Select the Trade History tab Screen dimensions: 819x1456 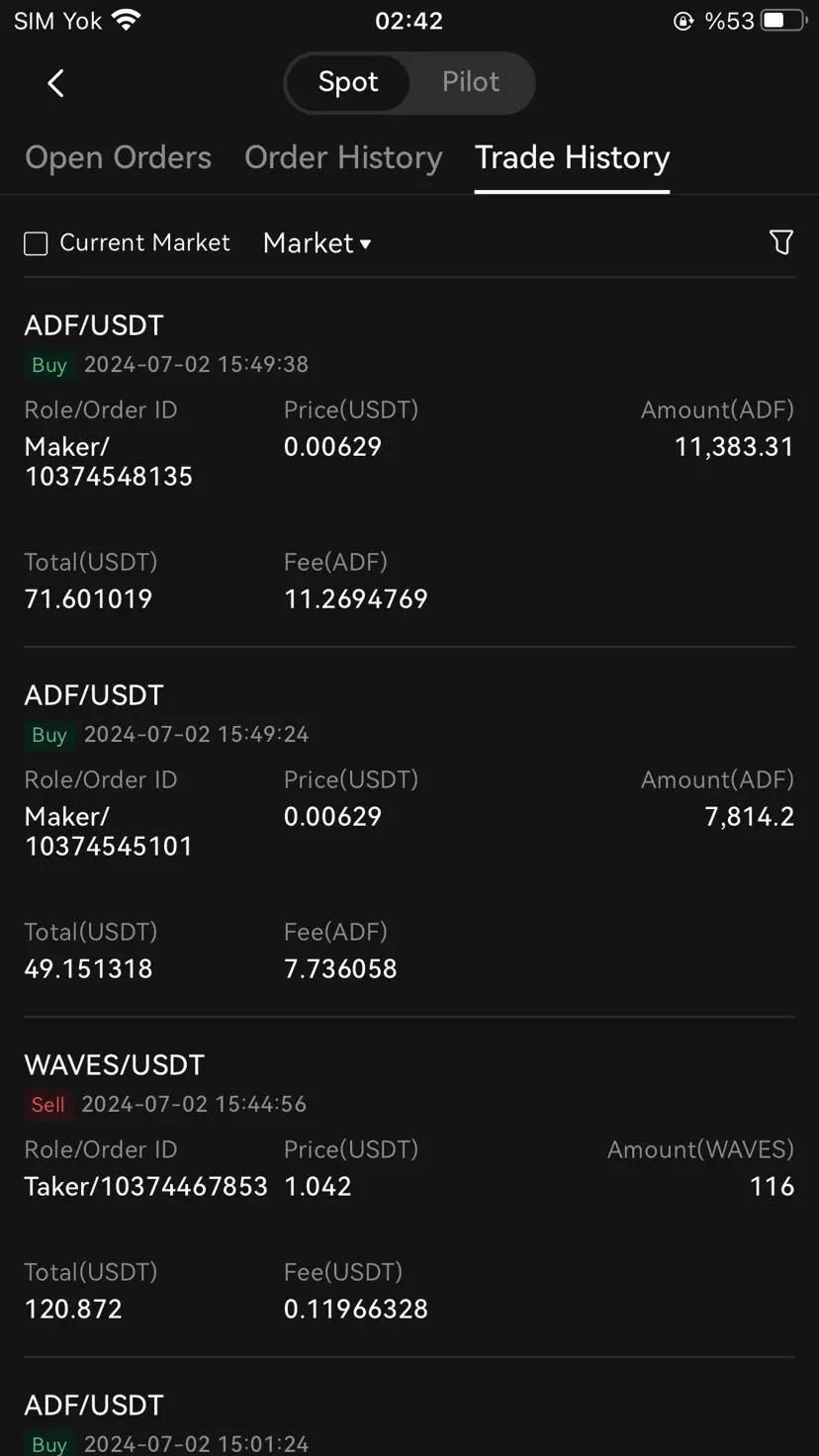573,157
